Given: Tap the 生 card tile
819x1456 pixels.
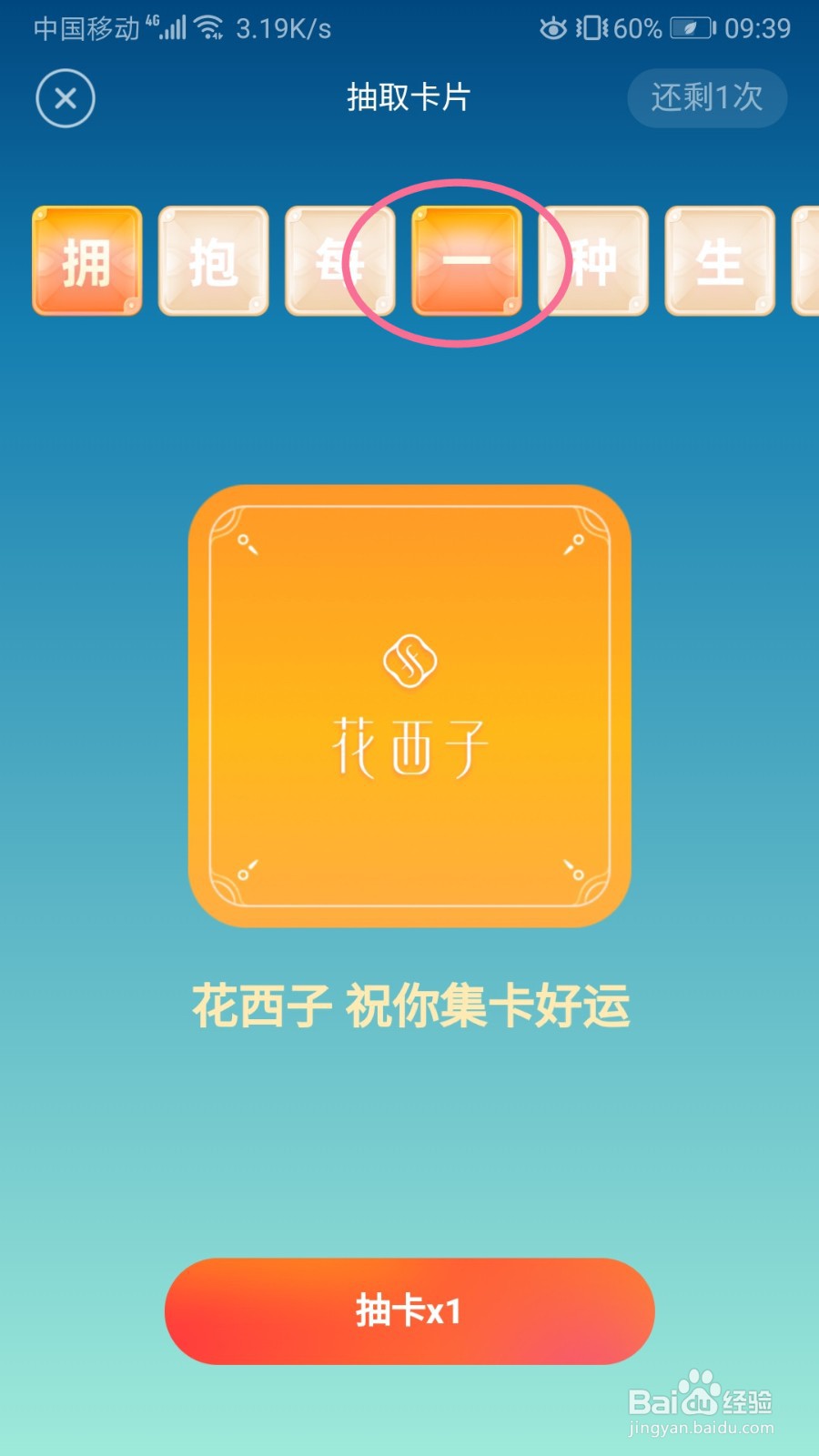Looking at the screenshot, I should pos(720,262).
